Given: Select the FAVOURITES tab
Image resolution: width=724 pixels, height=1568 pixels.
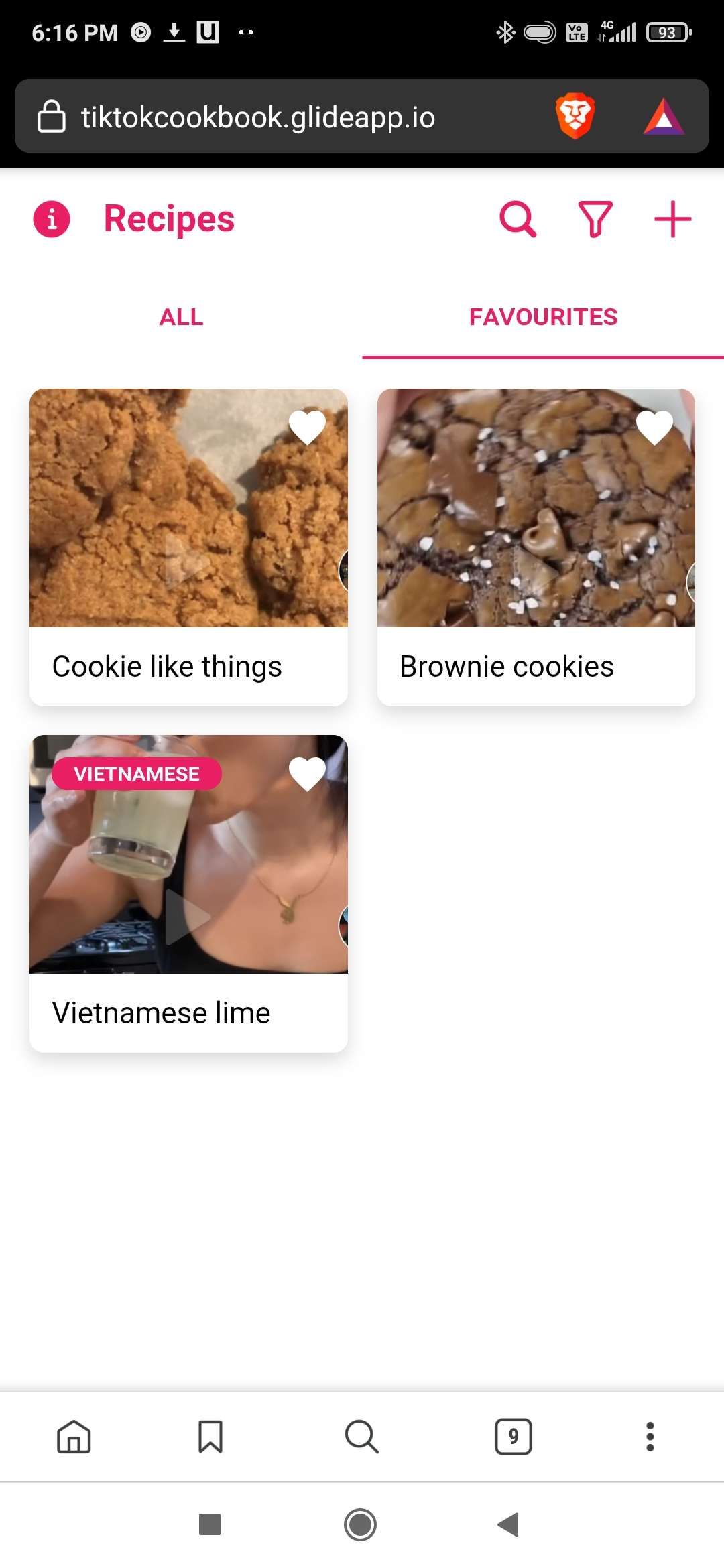Looking at the screenshot, I should [543, 317].
